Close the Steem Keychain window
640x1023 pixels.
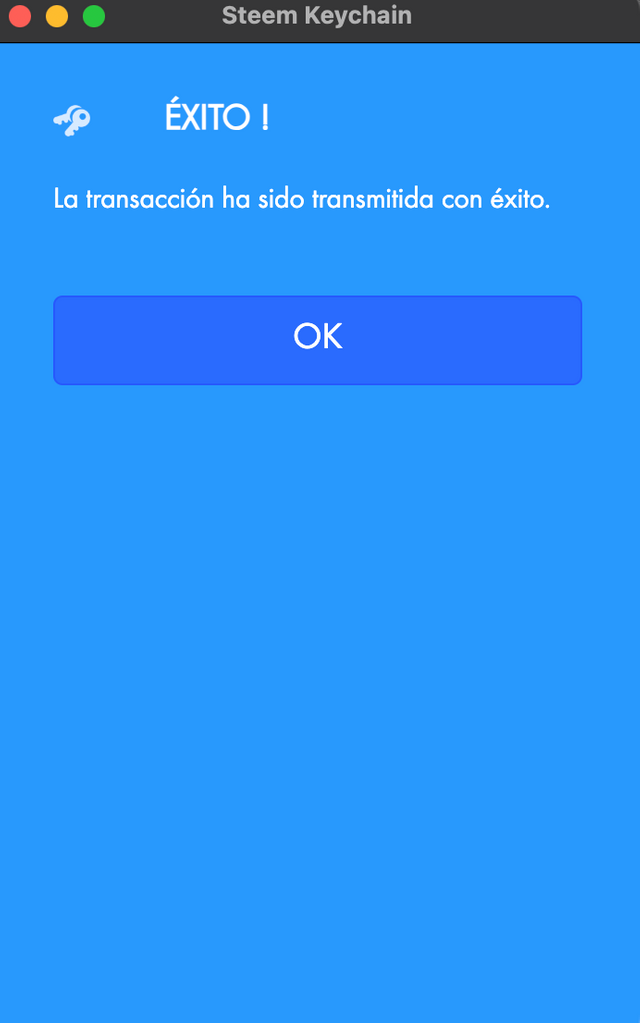pyautogui.click(x=20, y=16)
